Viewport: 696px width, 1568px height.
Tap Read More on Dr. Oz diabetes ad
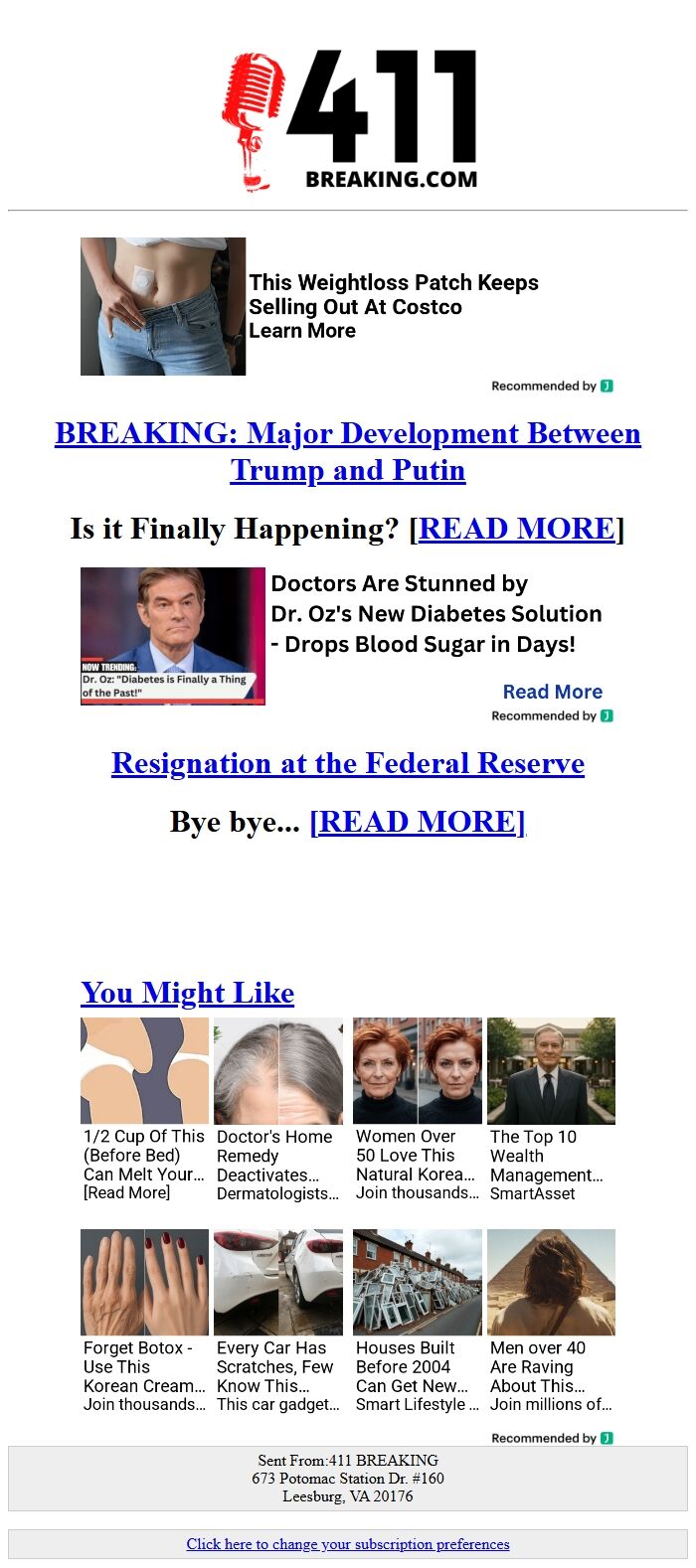(552, 692)
